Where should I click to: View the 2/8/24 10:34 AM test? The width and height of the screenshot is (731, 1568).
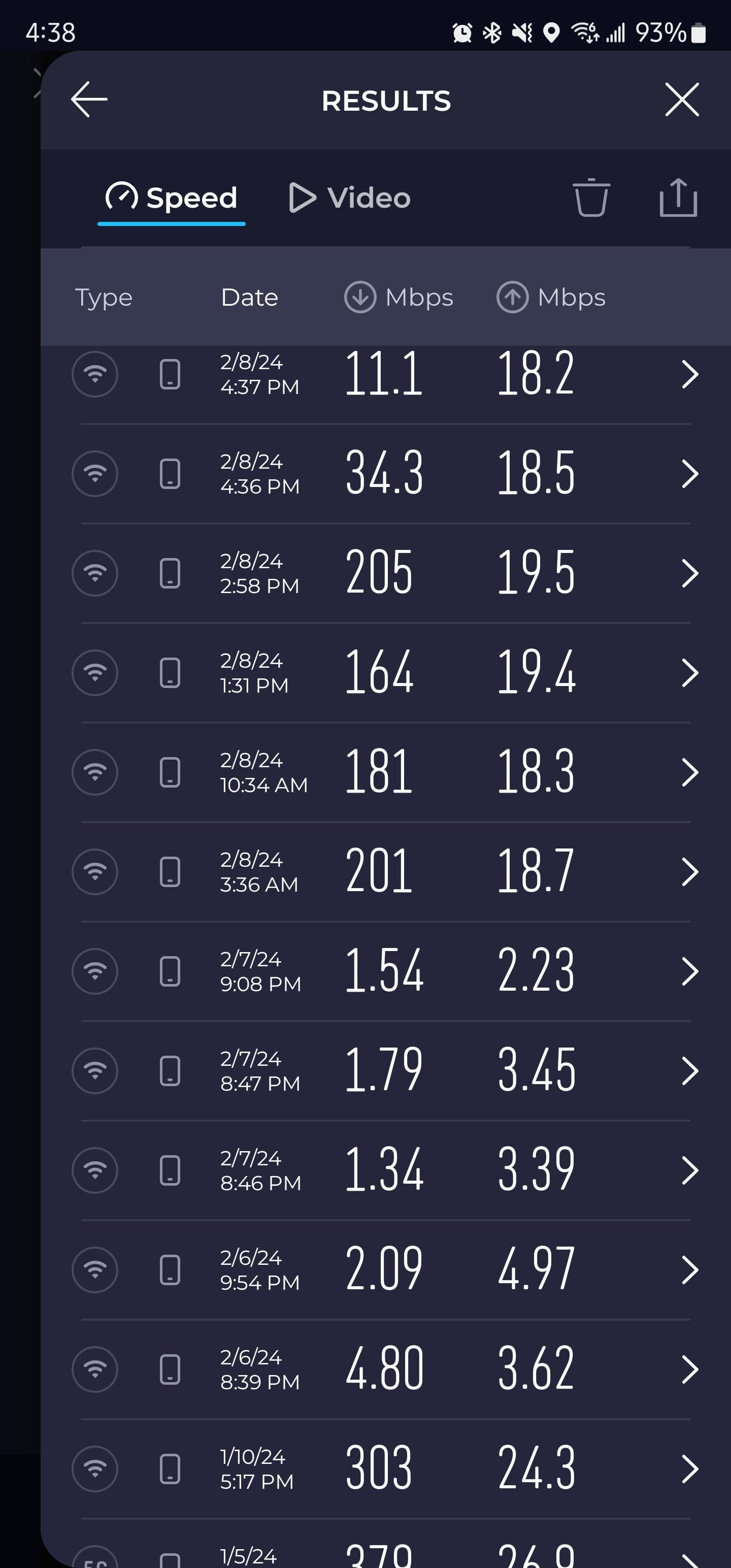[385, 772]
